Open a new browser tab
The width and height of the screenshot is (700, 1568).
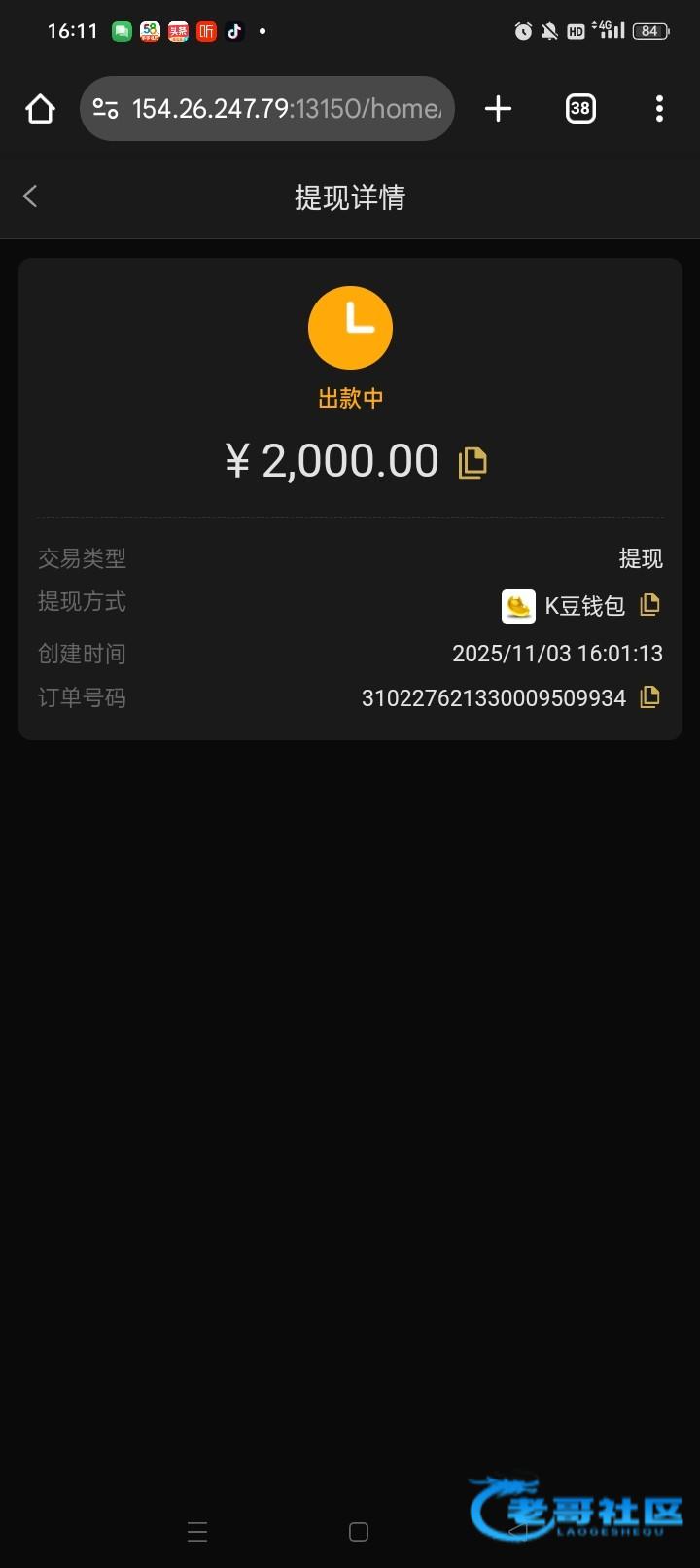pyautogui.click(x=498, y=109)
